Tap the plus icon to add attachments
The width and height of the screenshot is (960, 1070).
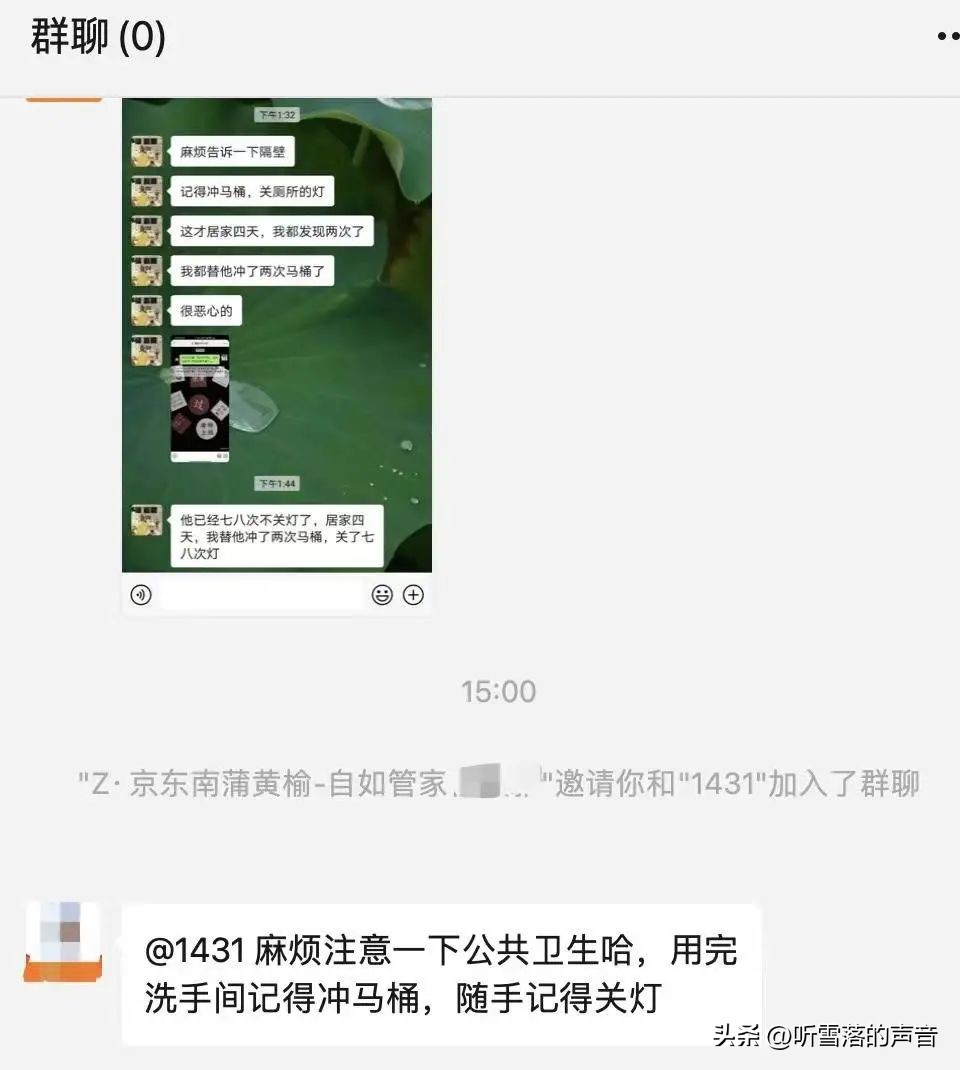click(x=412, y=594)
